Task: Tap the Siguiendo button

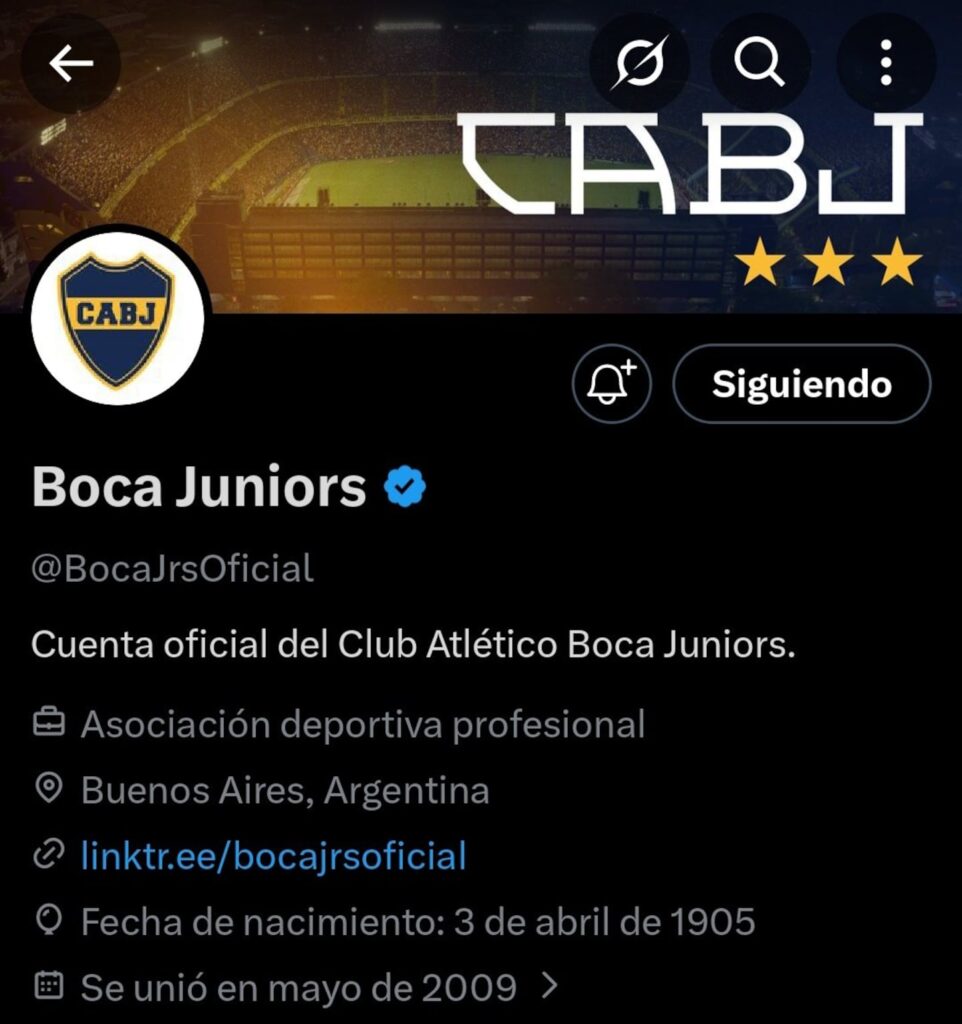Action: pyautogui.click(x=801, y=384)
